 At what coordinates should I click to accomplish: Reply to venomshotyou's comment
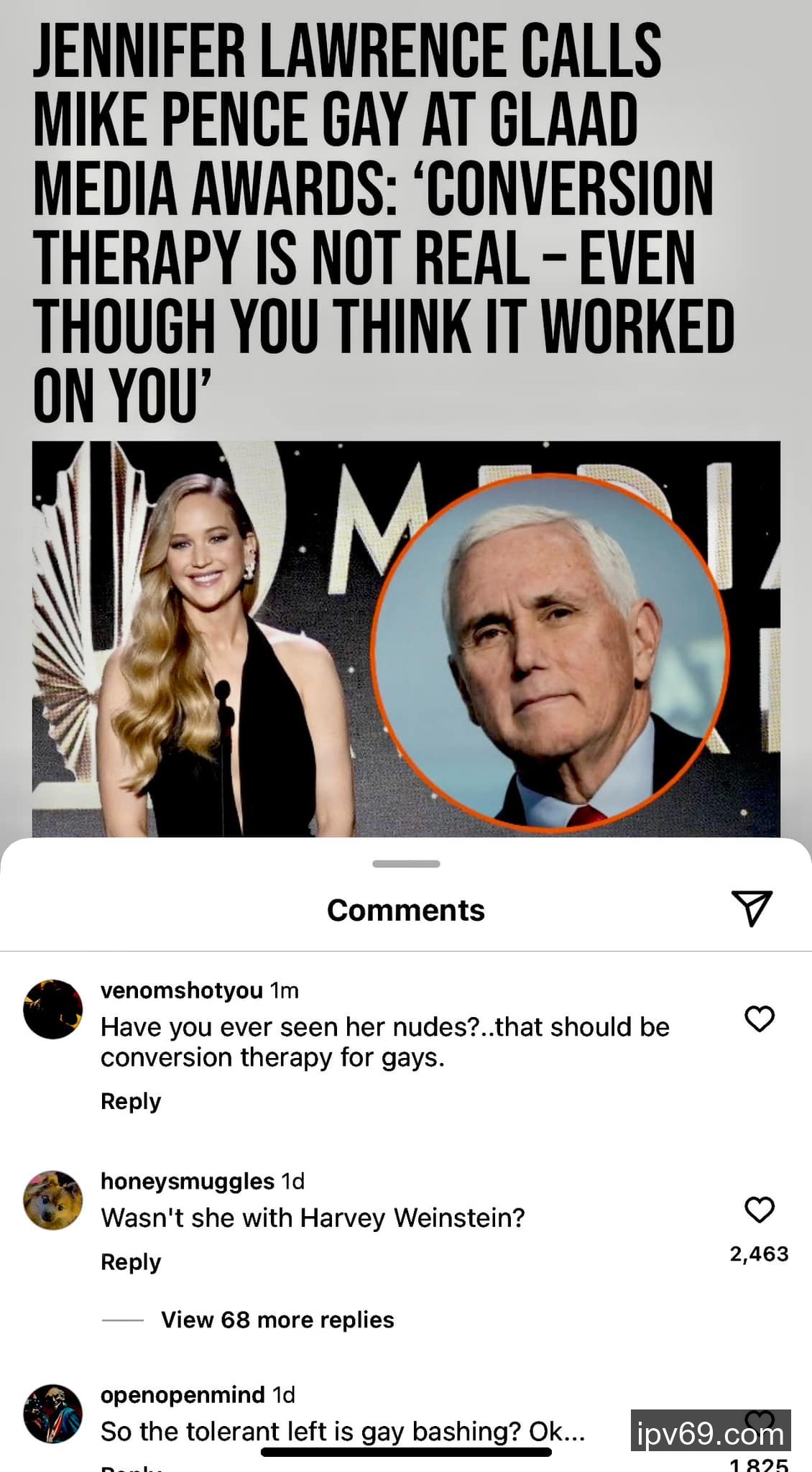pos(131,1101)
